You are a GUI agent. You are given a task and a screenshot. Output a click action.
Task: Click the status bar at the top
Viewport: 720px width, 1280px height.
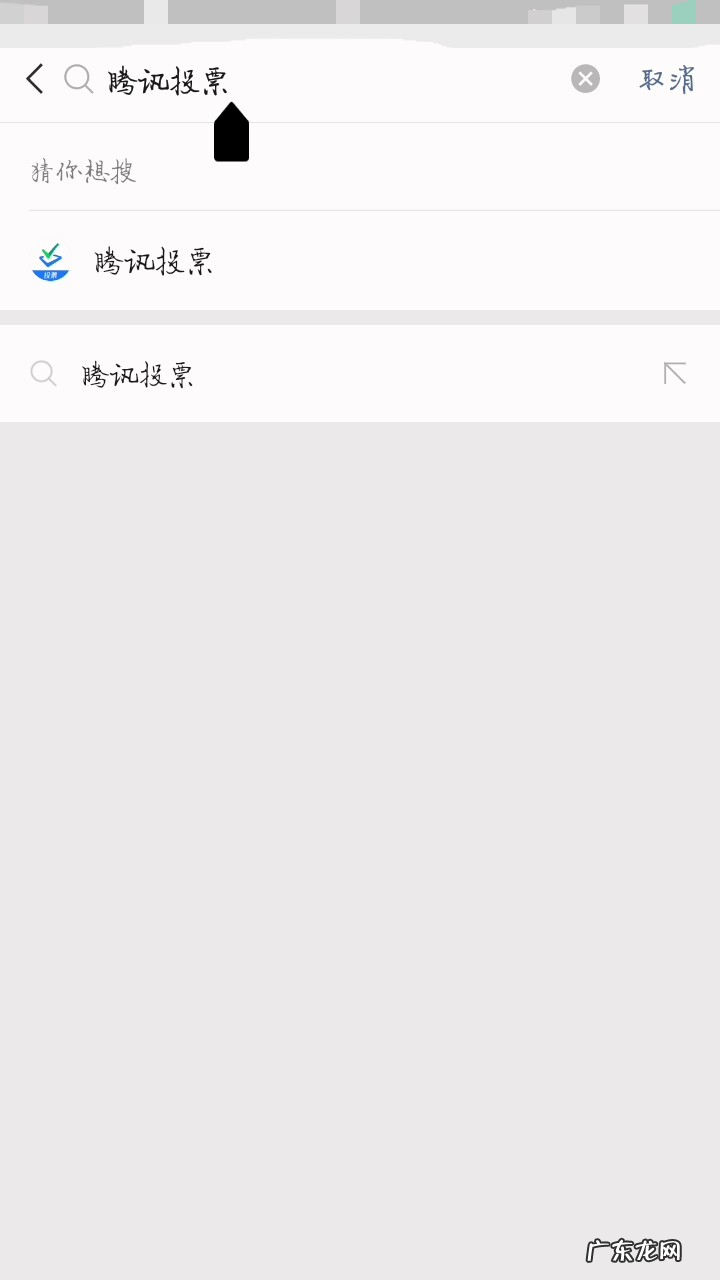point(360,12)
